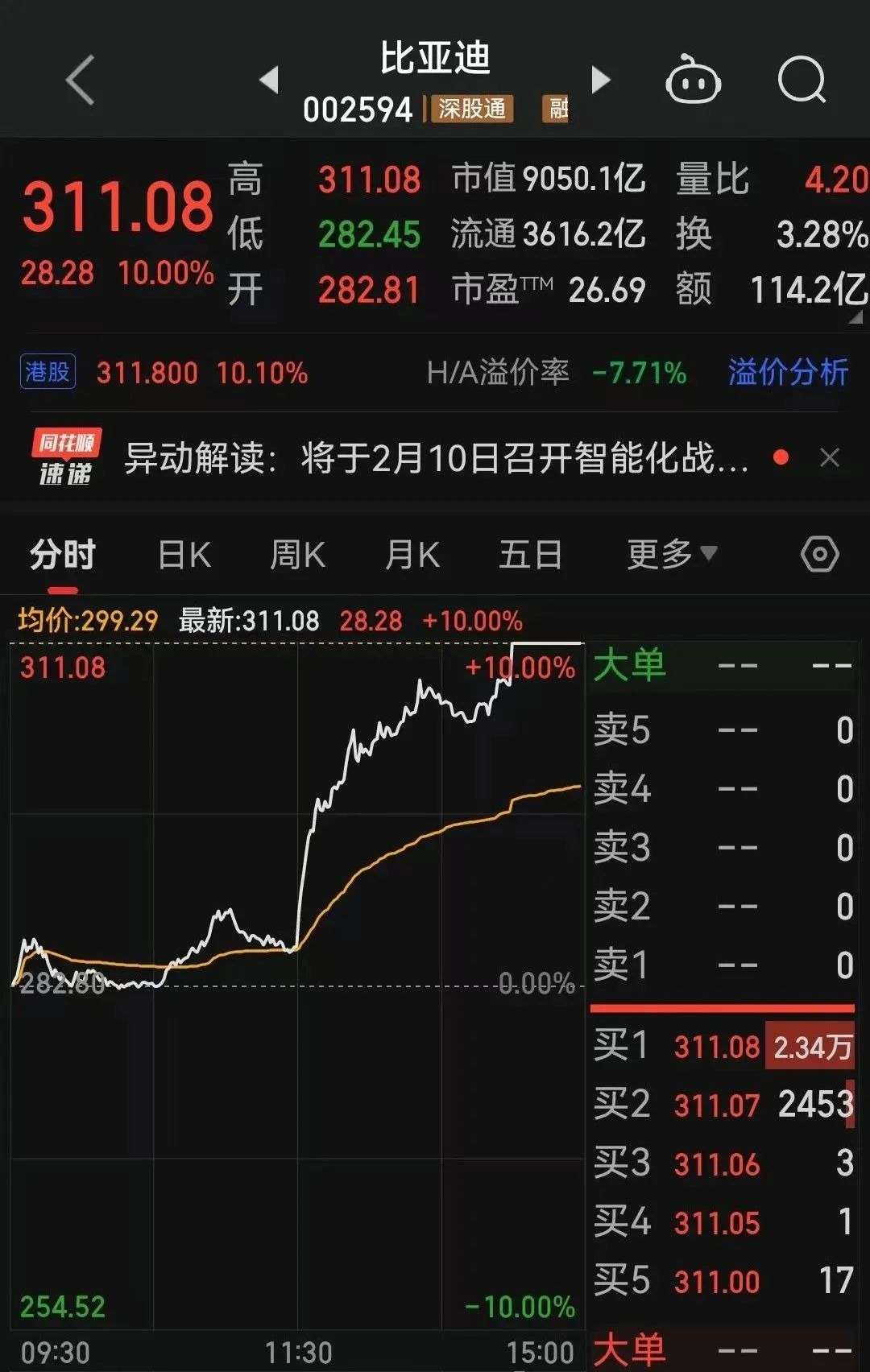Screen dimensions: 870x1372
Task: Expand the quote details corner arrow
Action: pos(855,317)
